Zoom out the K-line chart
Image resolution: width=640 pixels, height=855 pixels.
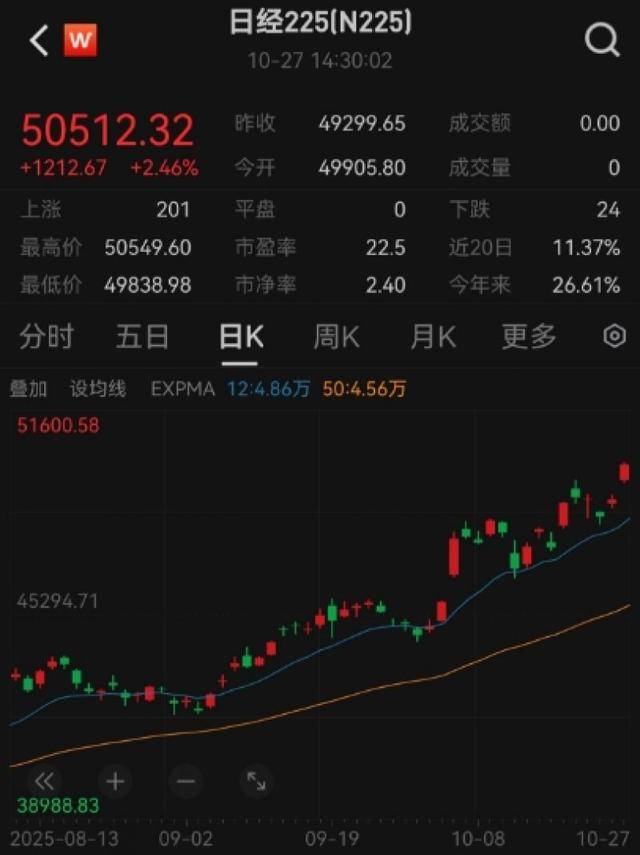point(185,781)
